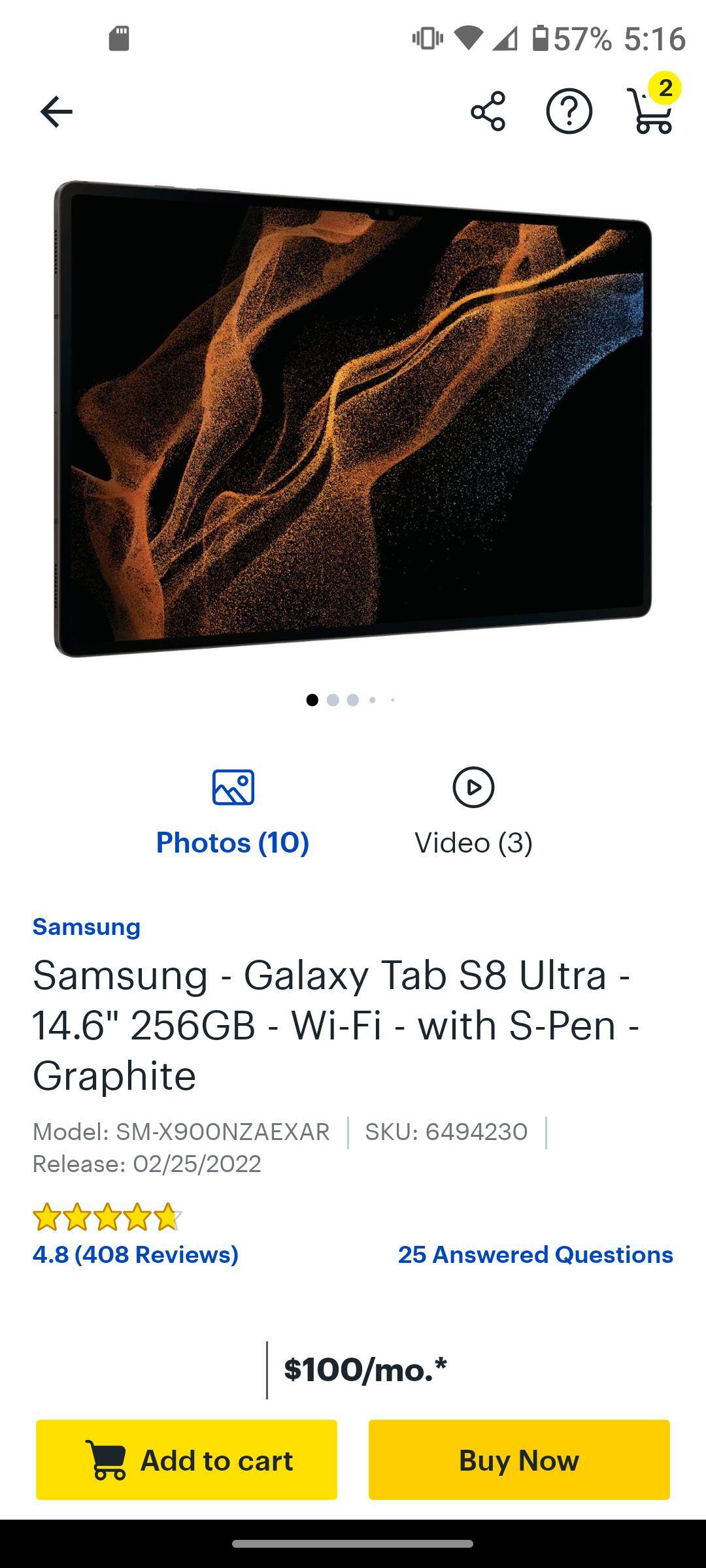Open the Galaxy Tab product photo
This screenshot has width=706, height=1568.
click(353, 418)
